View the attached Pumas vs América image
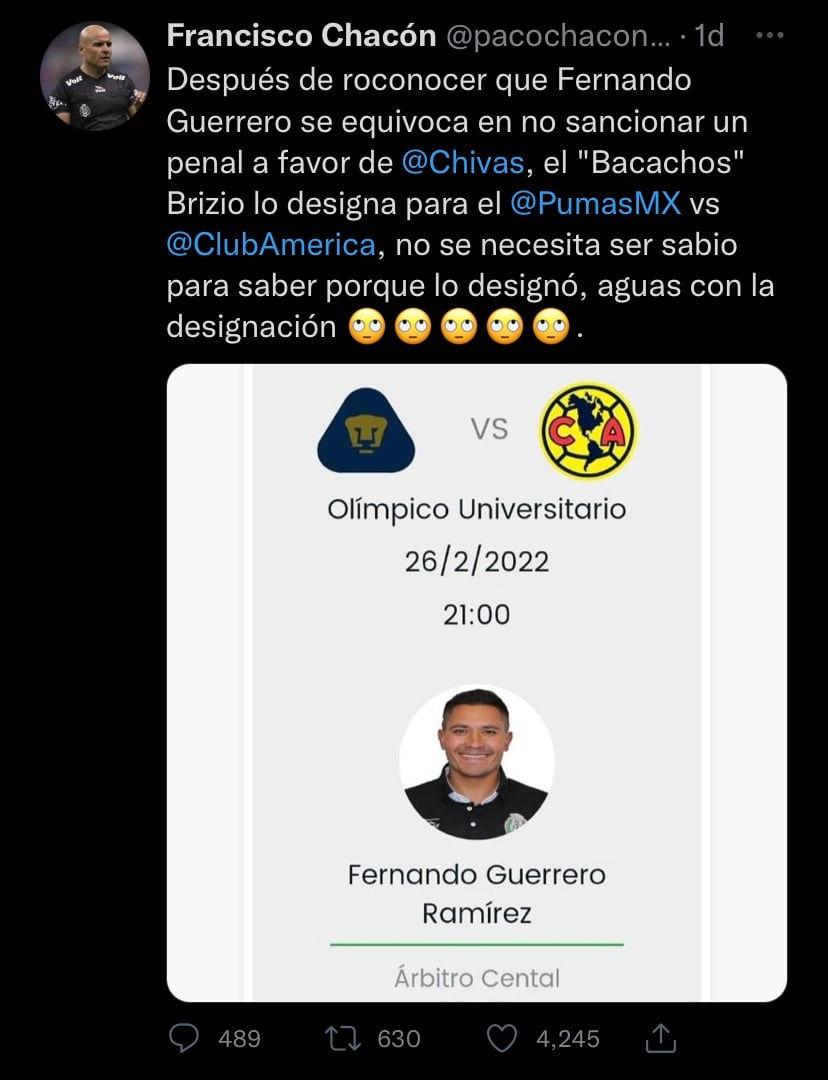The height and width of the screenshot is (1080, 828). tap(476, 682)
